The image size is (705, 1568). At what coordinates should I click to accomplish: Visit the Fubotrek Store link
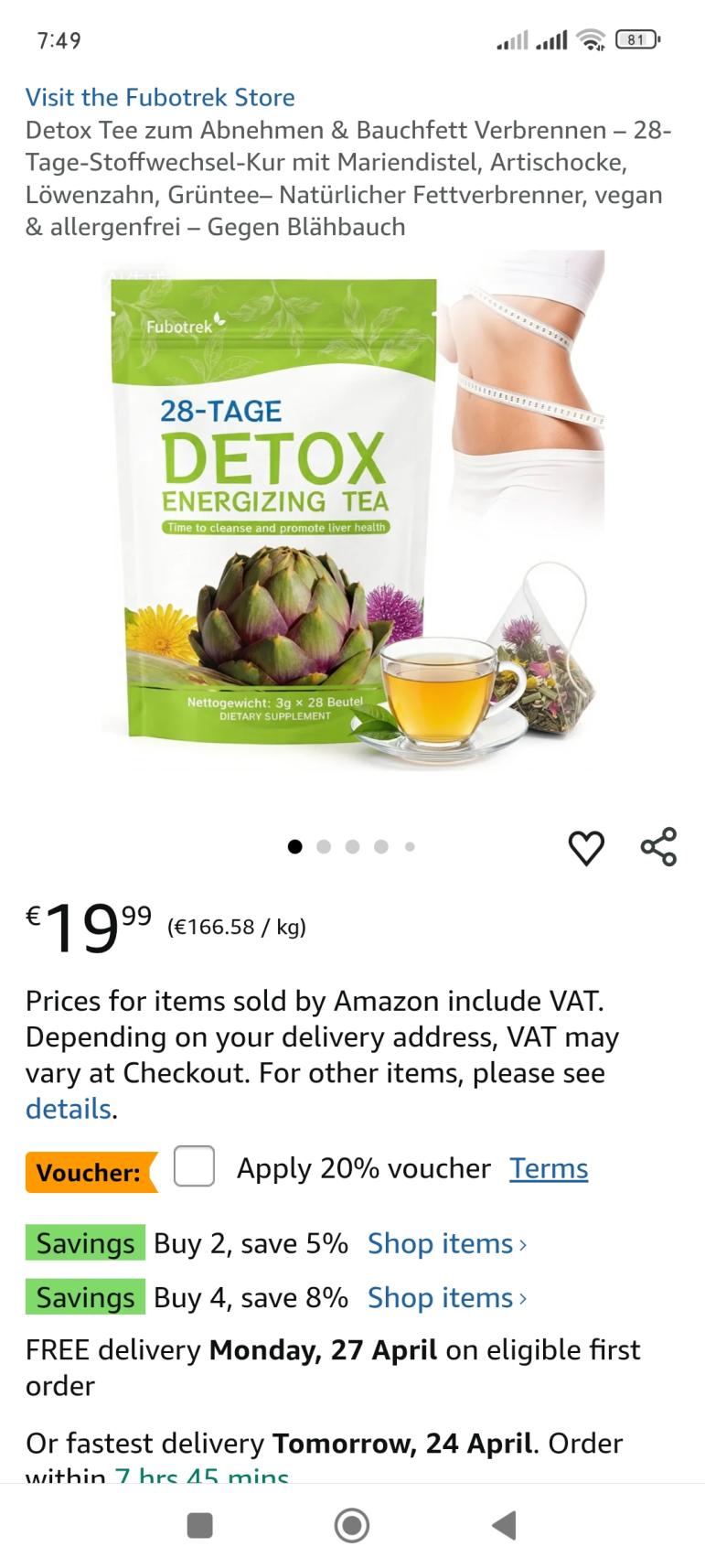pyautogui.click(x=160, y=97)
